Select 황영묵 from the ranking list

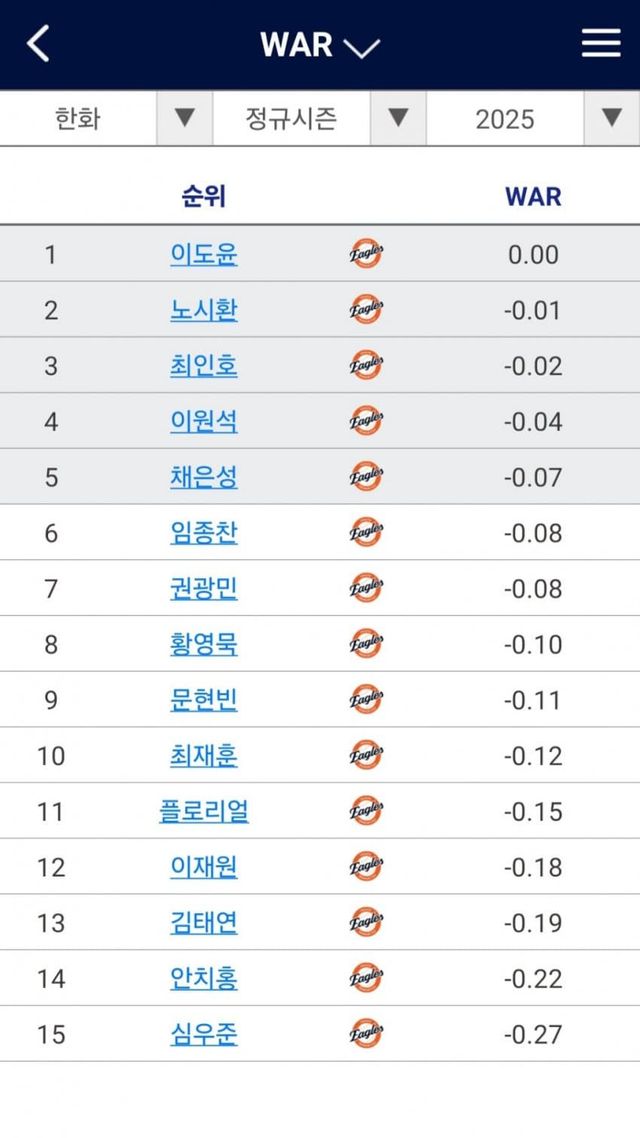click(204, 644)
